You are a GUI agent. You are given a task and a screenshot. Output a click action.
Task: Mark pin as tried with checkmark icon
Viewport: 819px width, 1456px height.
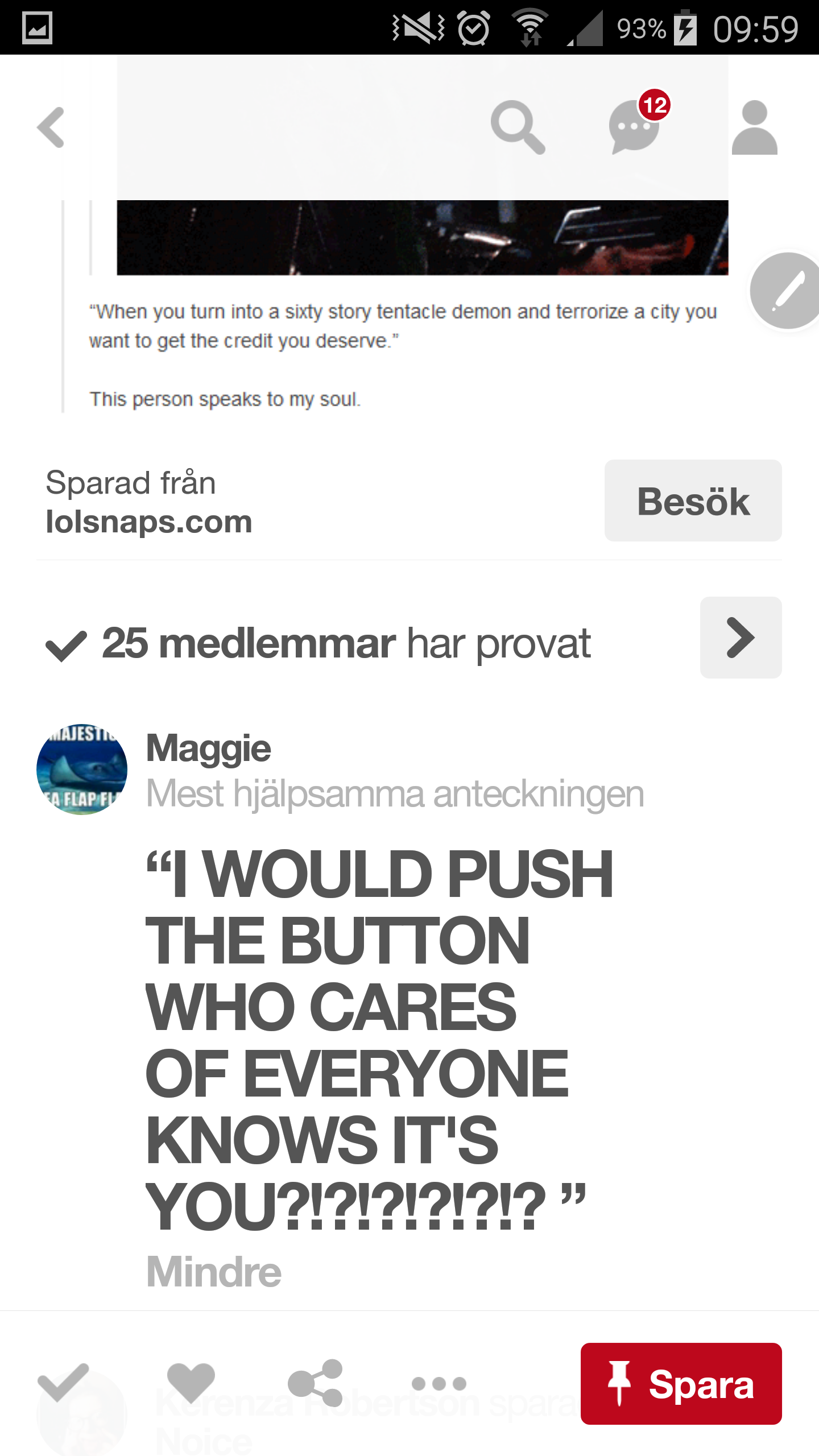pyautogui.click(x=64, y=1383)
